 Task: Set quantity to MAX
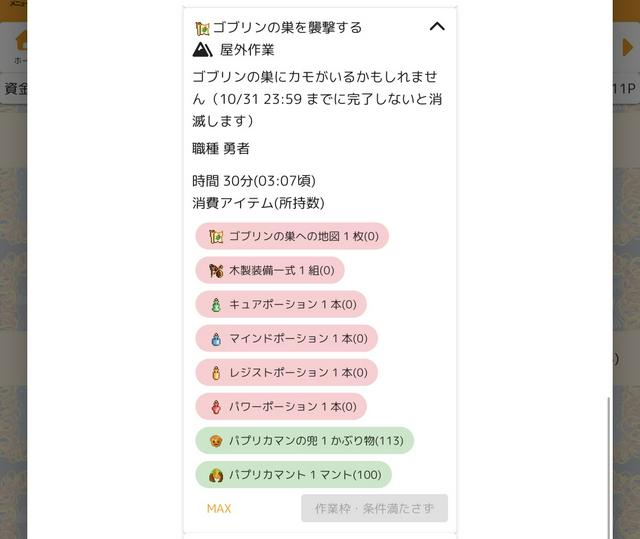219,508
